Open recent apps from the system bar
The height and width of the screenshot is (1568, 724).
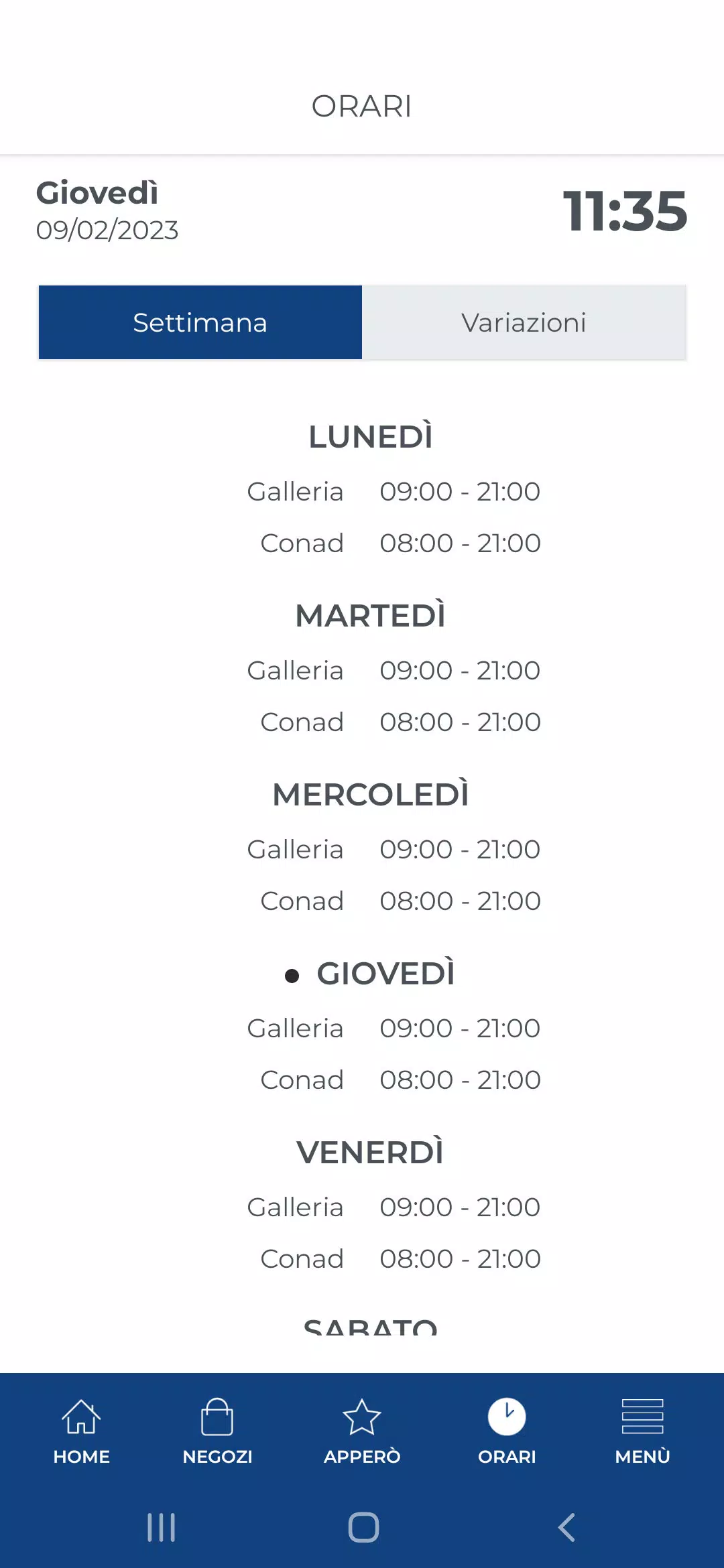point(161,1528)
